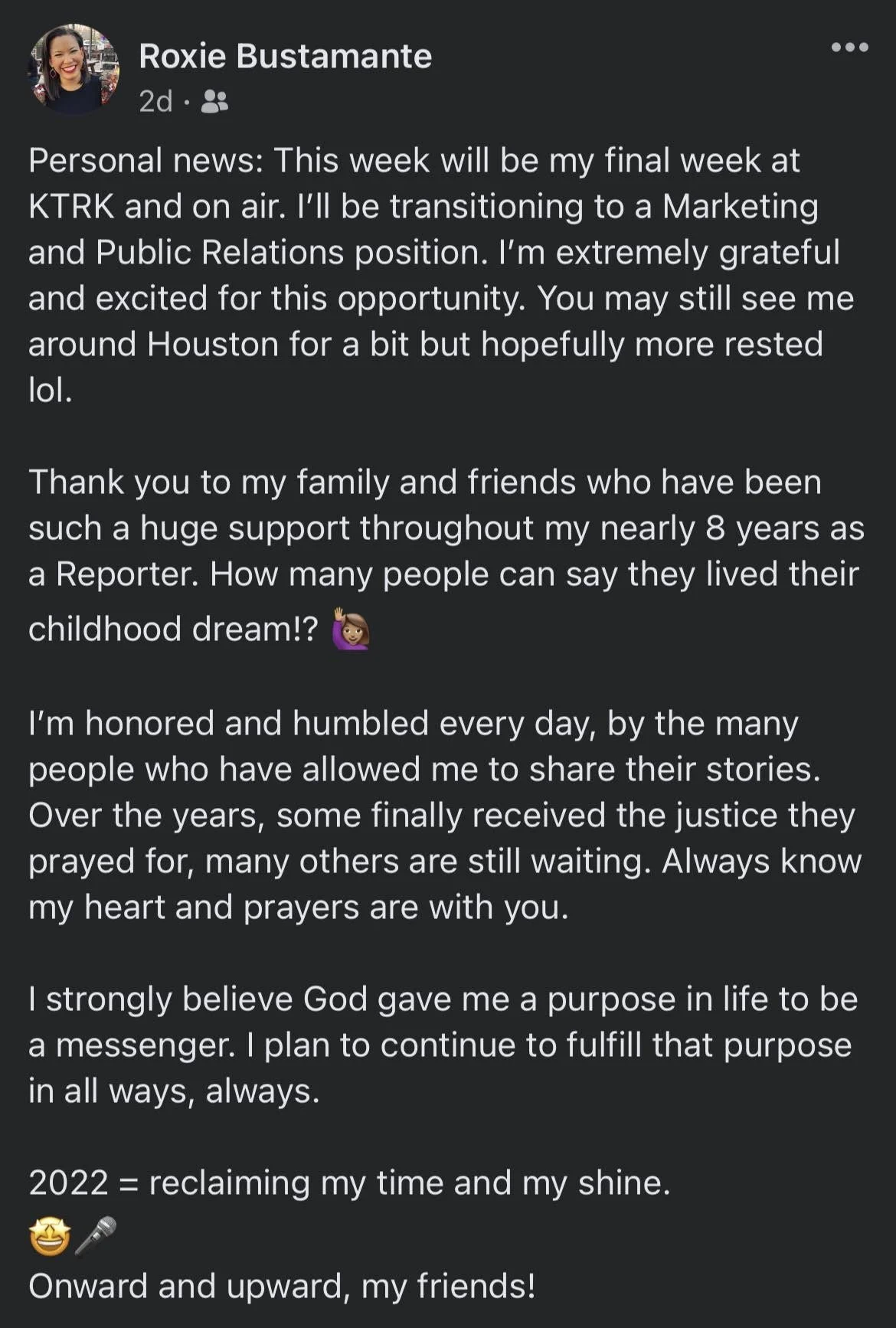This screenshot has width=896, height=1328.
Task: Tap the Roxie Bustamante author name
Action: point(285,57)
